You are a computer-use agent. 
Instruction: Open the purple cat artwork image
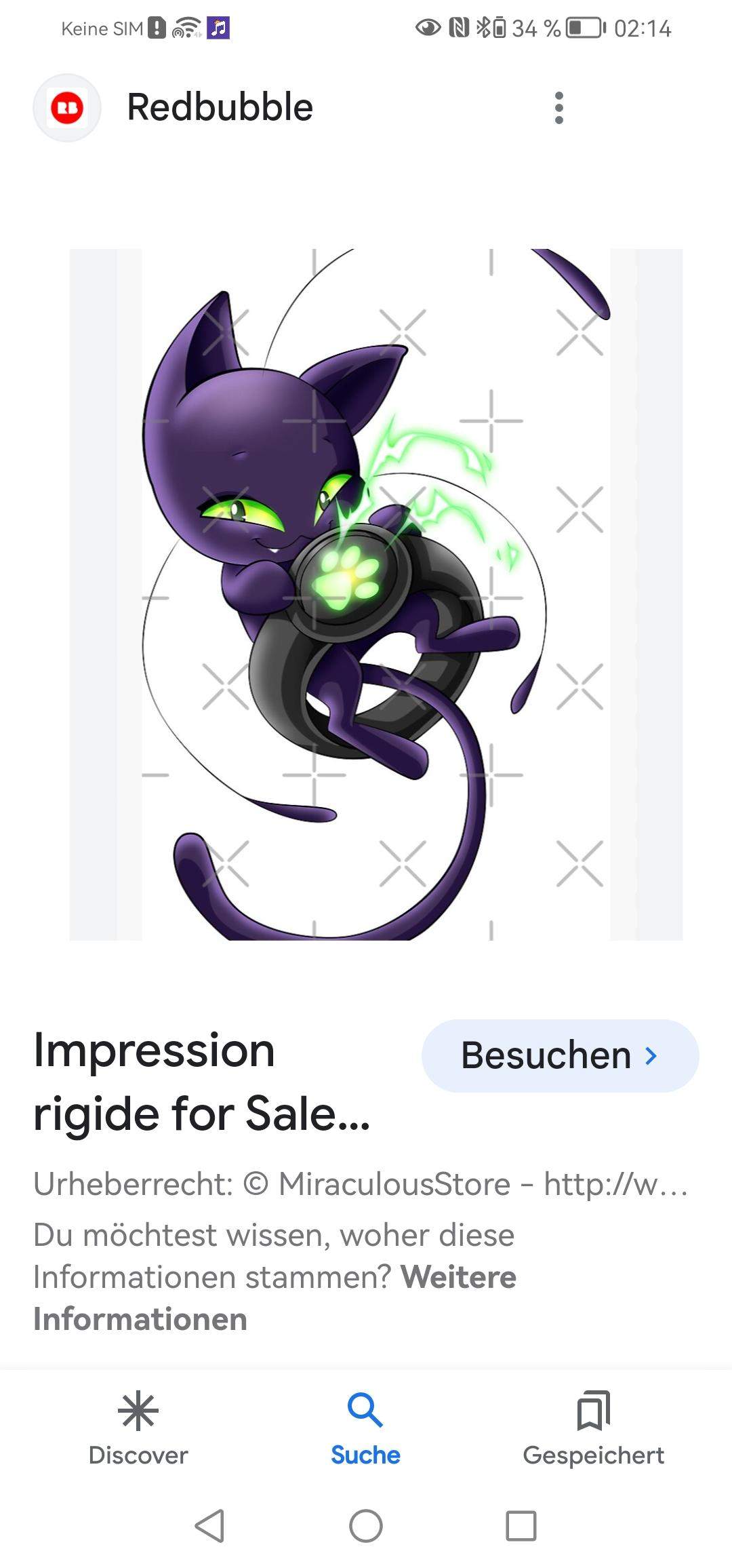point(376,594)
